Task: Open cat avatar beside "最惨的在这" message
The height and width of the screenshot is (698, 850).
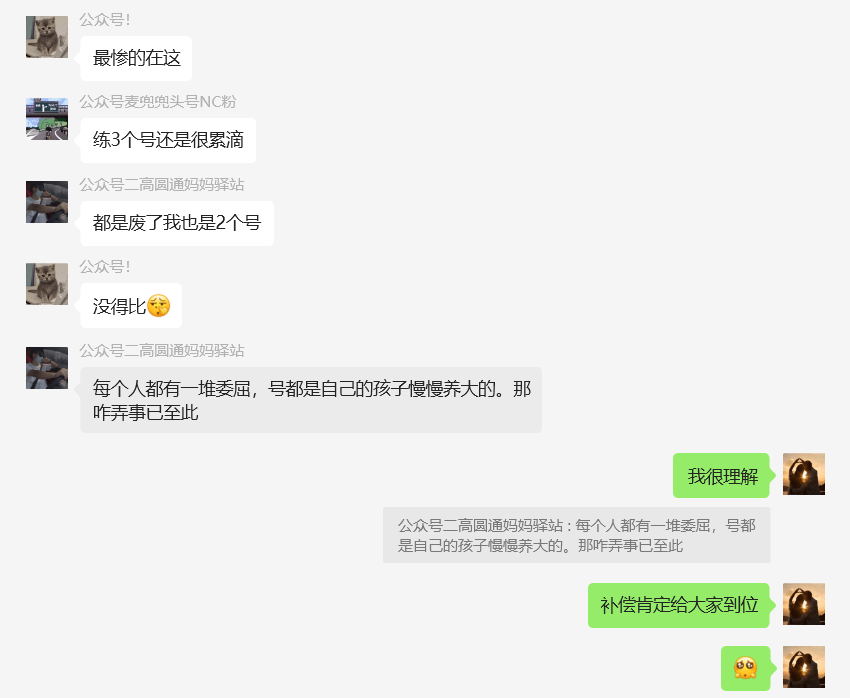Action: pos(47,37)
